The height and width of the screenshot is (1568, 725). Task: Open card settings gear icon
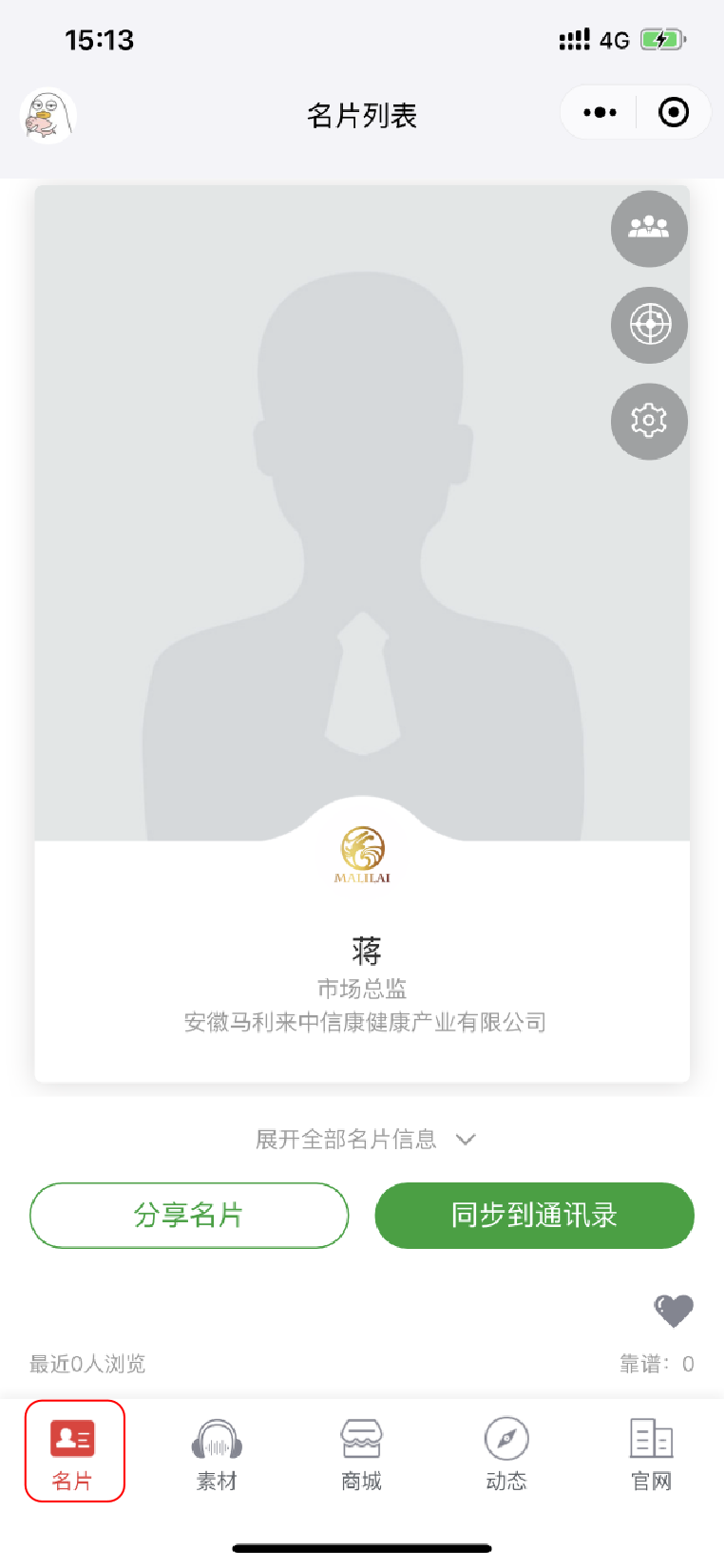pyautogui.click(x=649, y=421)
